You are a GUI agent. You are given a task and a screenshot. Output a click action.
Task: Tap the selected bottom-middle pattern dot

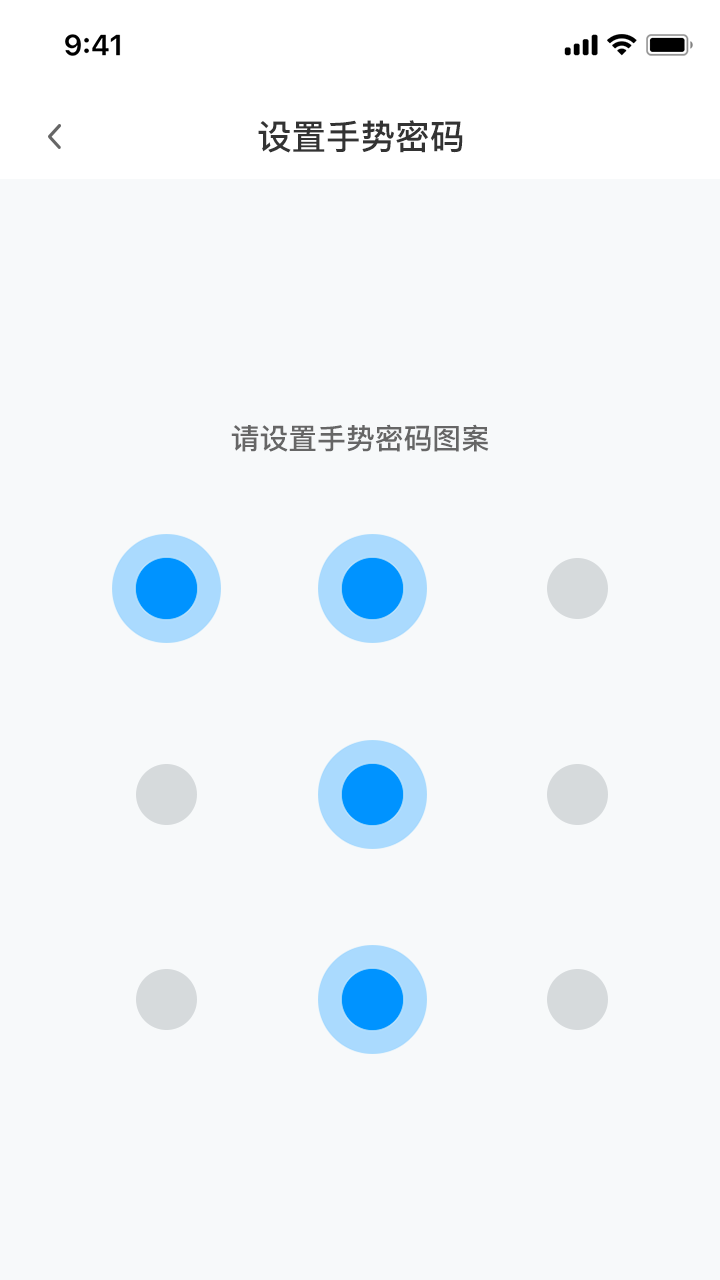tap(373, 999)
